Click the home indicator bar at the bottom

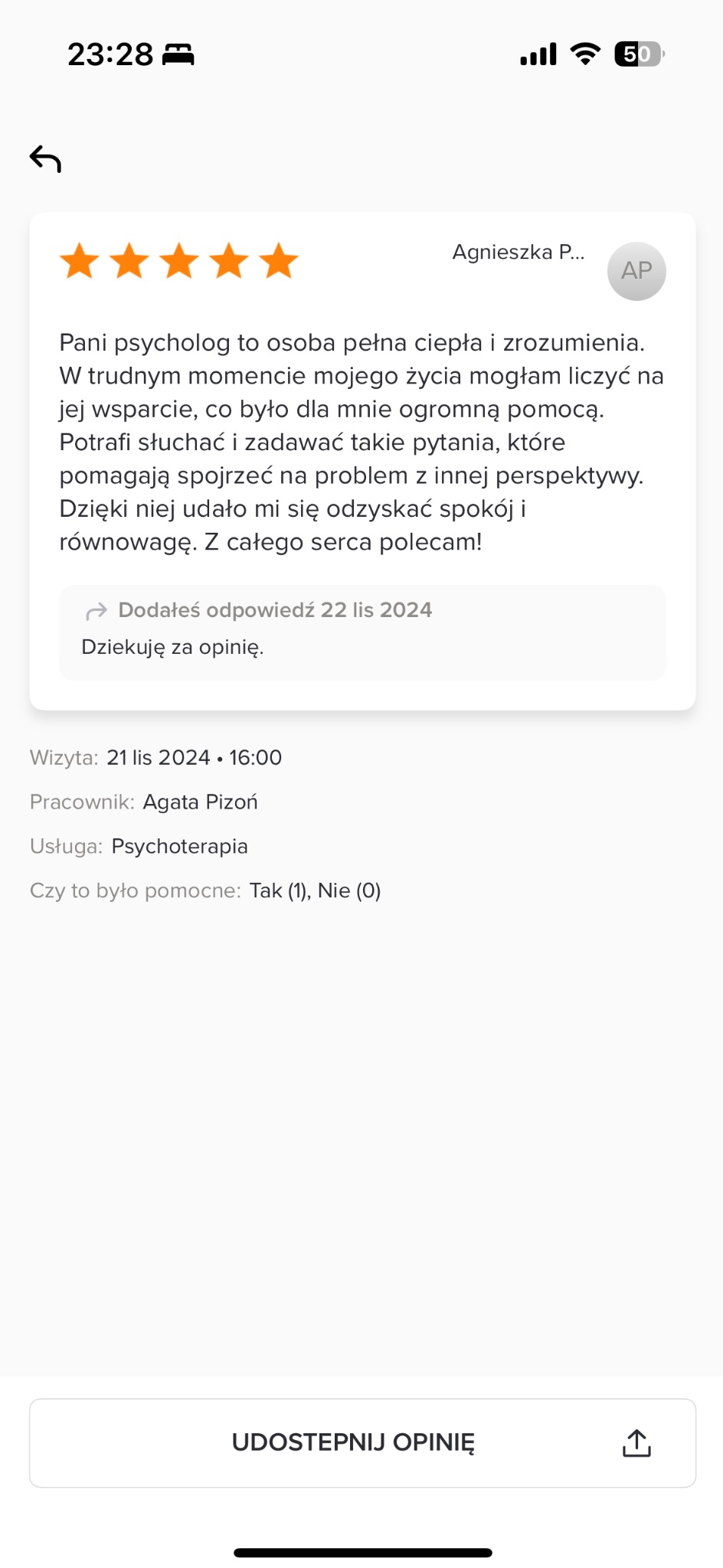pos(361,1551)
